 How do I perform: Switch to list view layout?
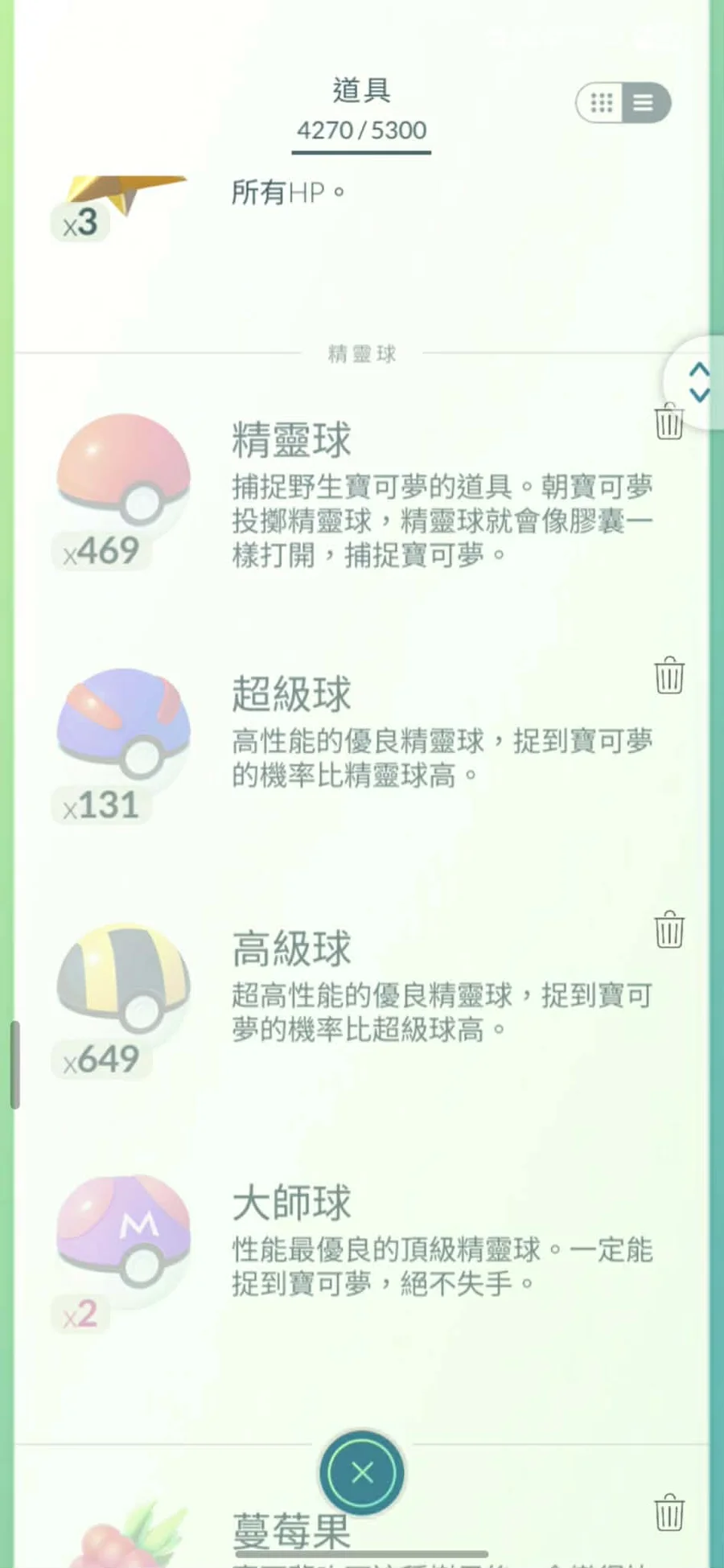[644, 103]
